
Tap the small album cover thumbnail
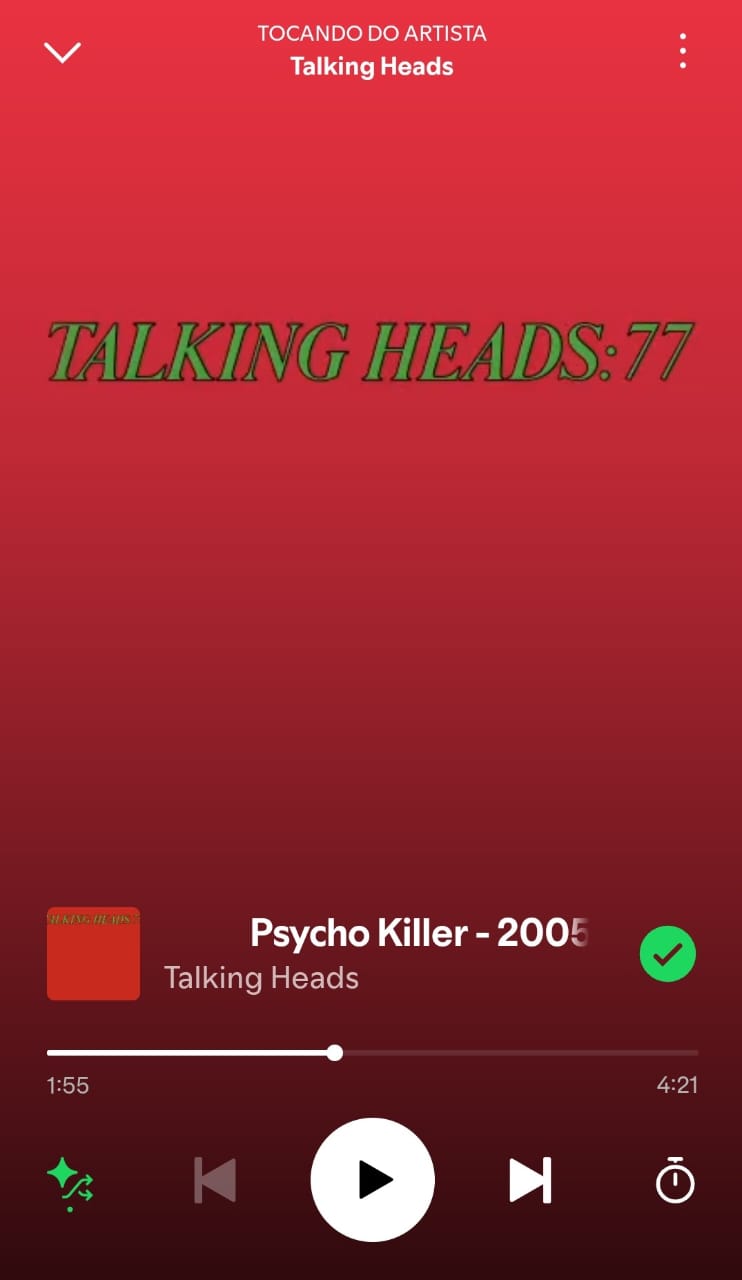[93, 953]
